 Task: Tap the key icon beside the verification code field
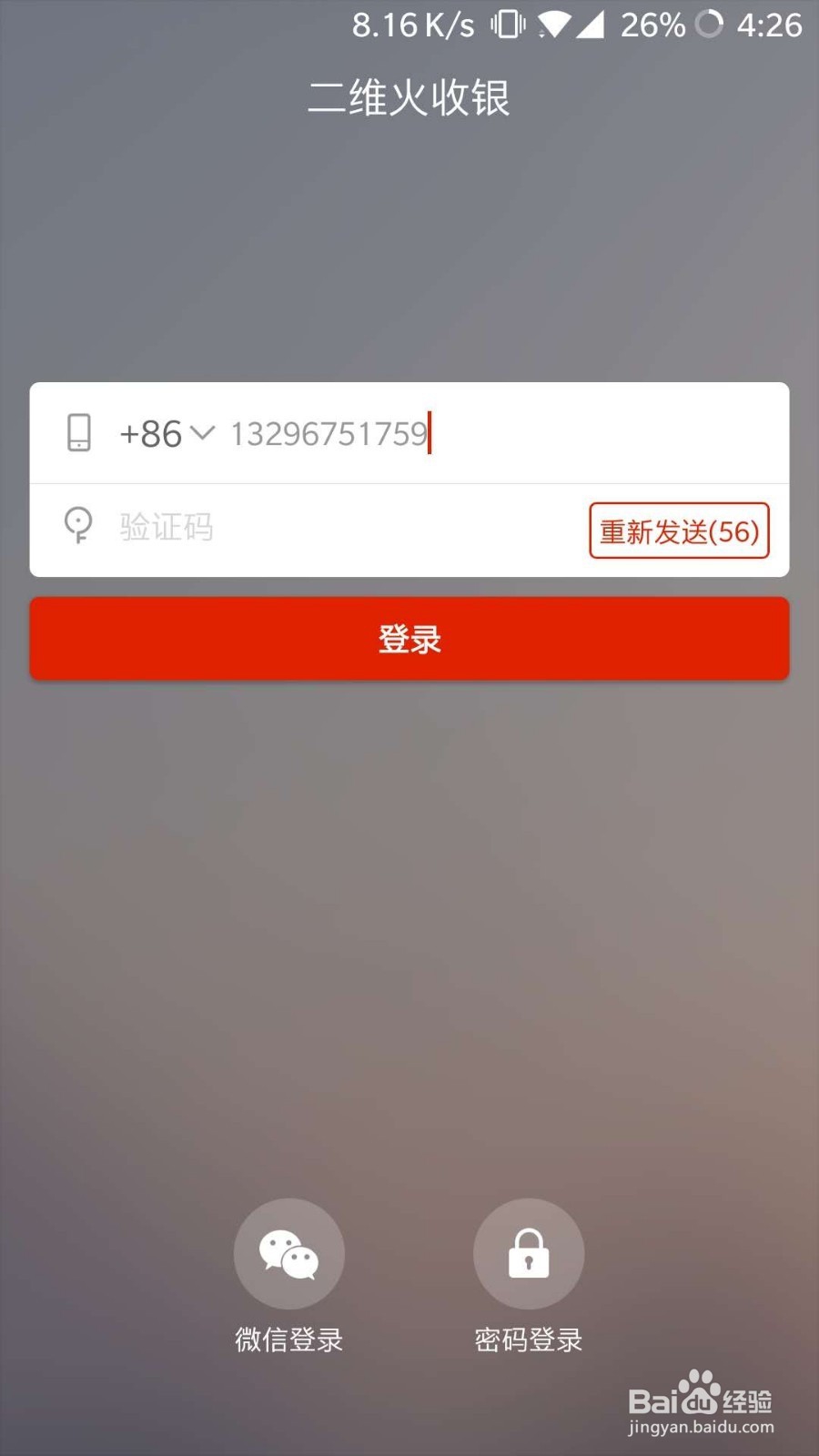click(78, 528)
